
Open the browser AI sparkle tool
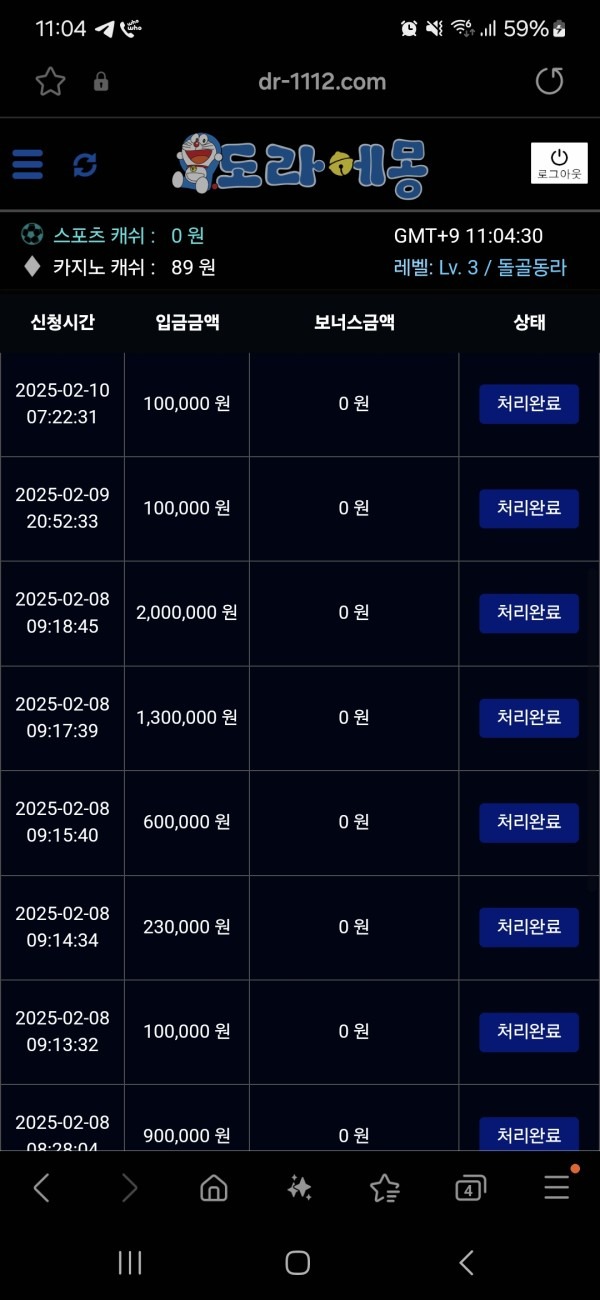pyautogui.click(x=299, y=1187)
